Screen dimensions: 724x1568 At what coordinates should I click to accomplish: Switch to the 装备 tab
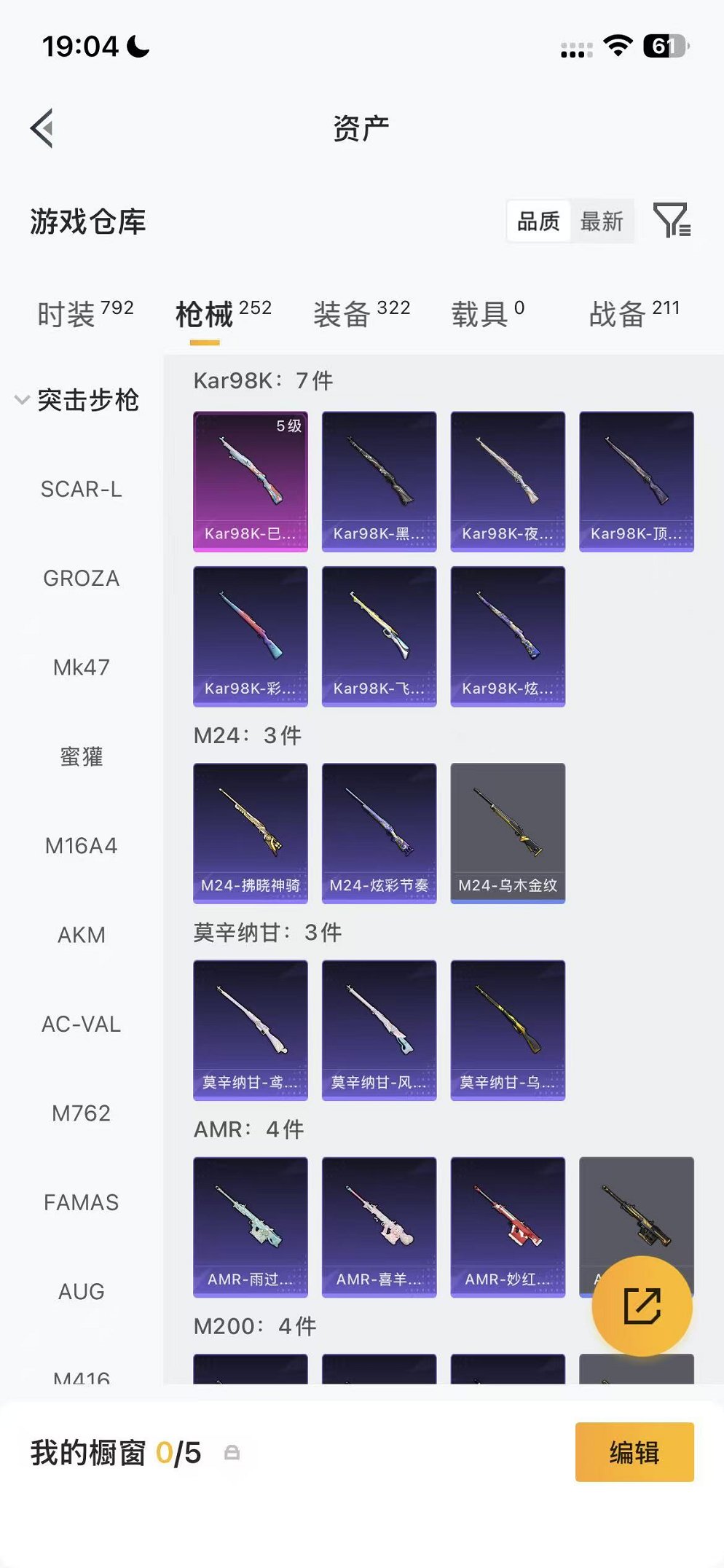coord(362,313)
